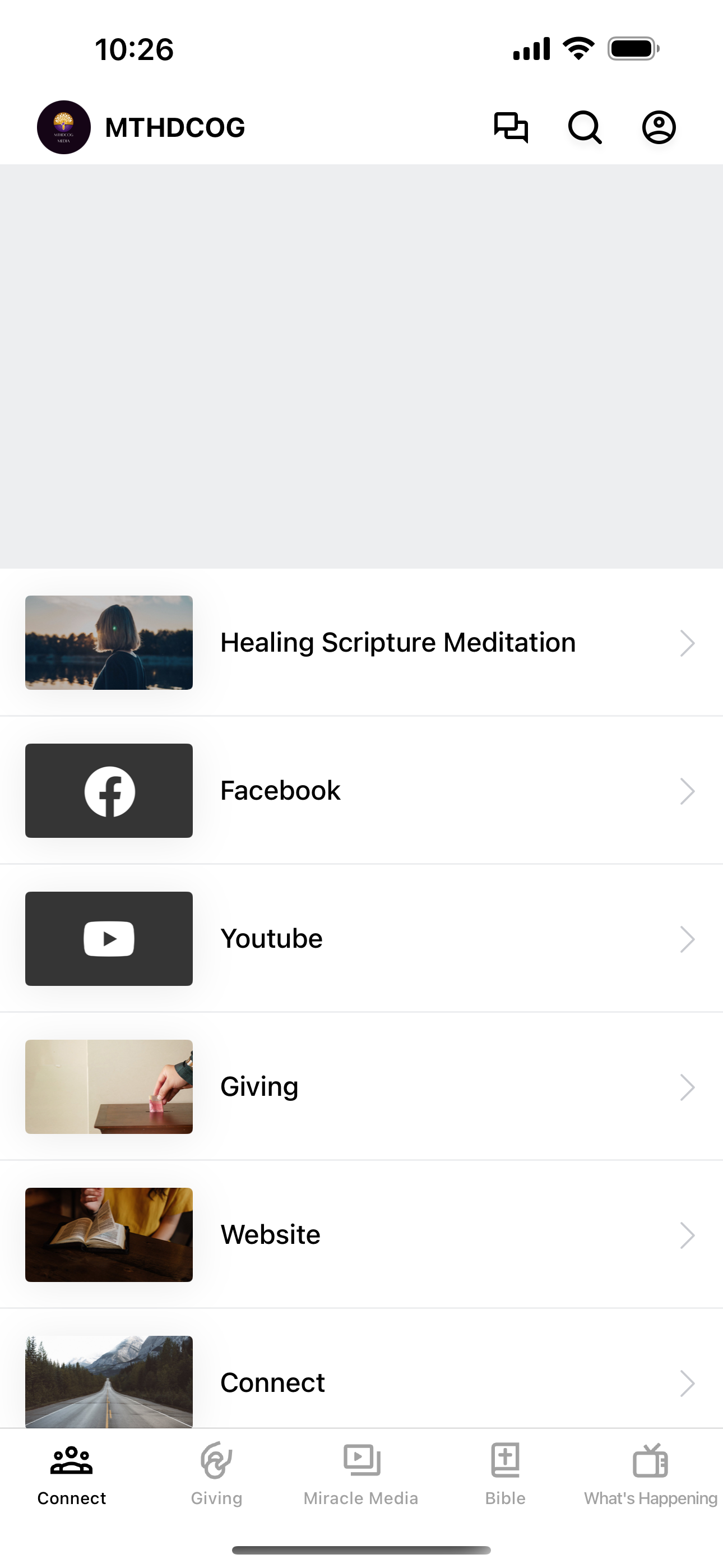Switch to the Giving tab
The height and width of the screenshot is (1568, 723).
(217, 1474)
